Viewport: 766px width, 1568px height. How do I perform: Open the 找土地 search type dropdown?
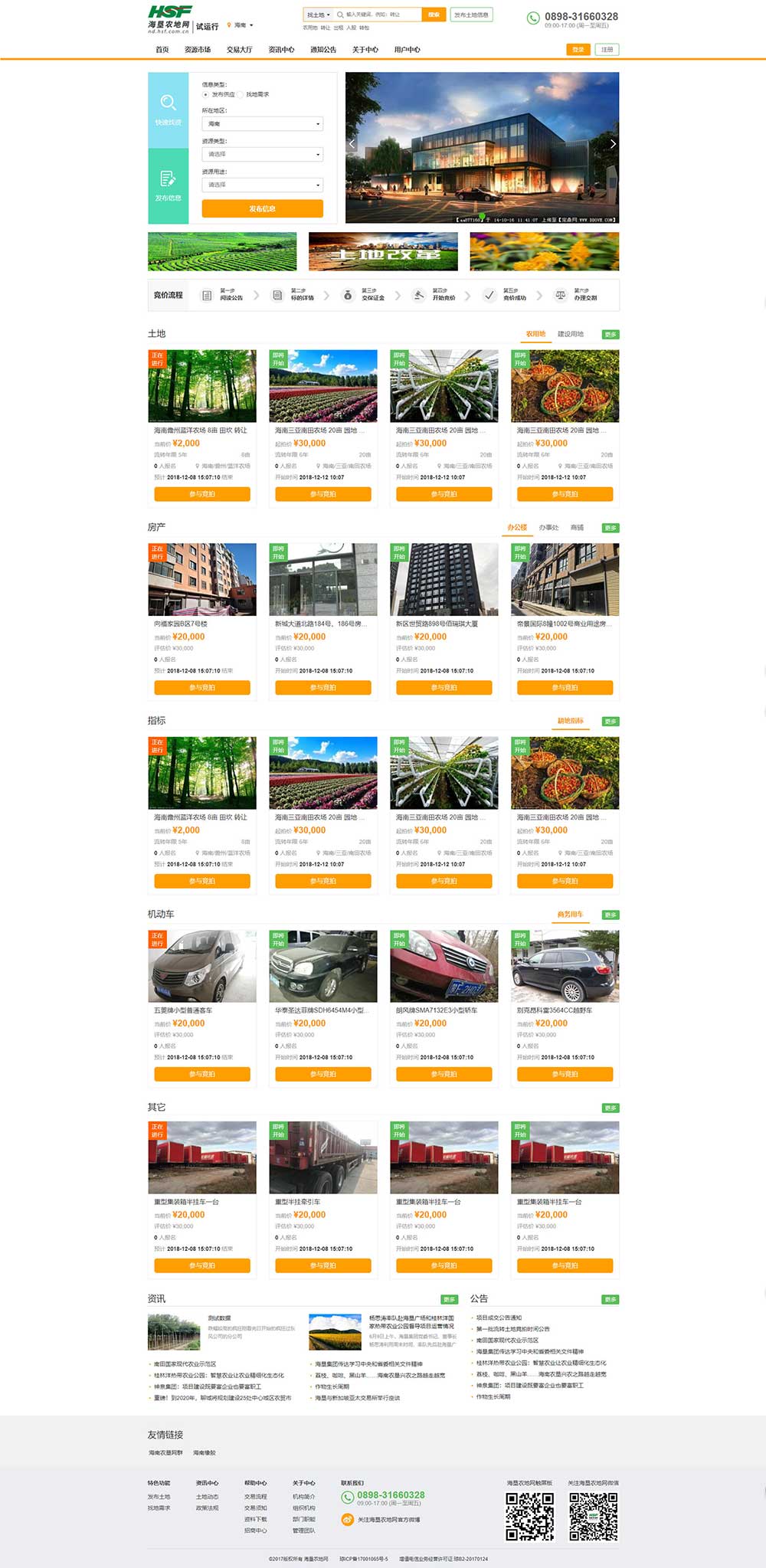318,15
